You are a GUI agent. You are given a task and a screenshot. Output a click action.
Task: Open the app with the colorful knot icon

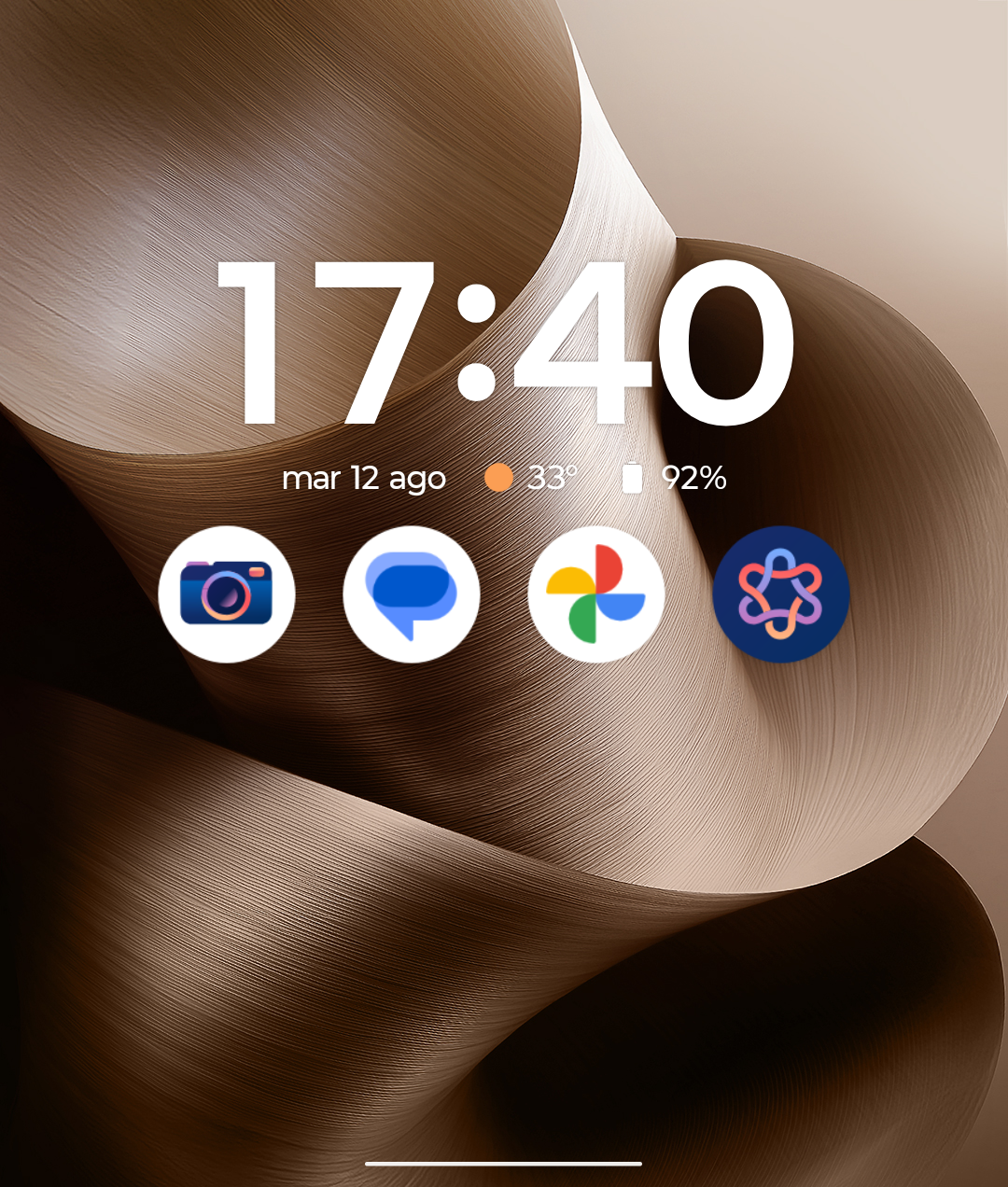pyautogui.click(x=780, y=594)
